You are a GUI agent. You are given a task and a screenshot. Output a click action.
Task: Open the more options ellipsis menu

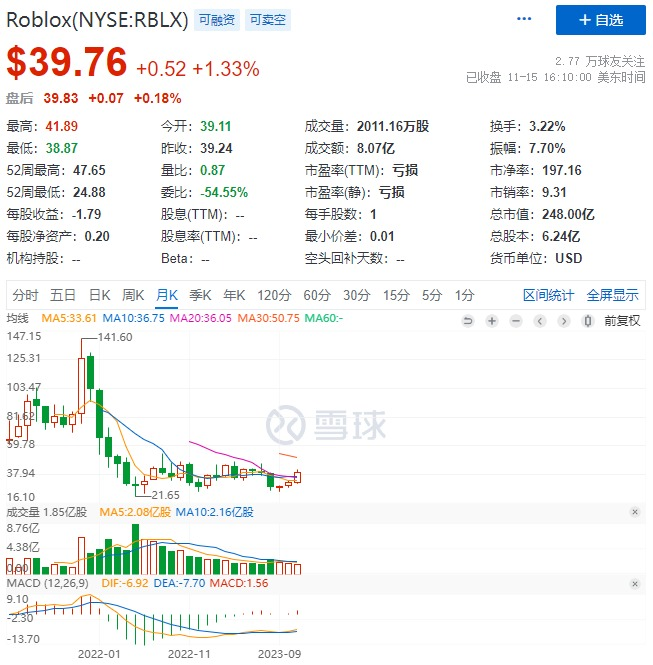(524, 20)
